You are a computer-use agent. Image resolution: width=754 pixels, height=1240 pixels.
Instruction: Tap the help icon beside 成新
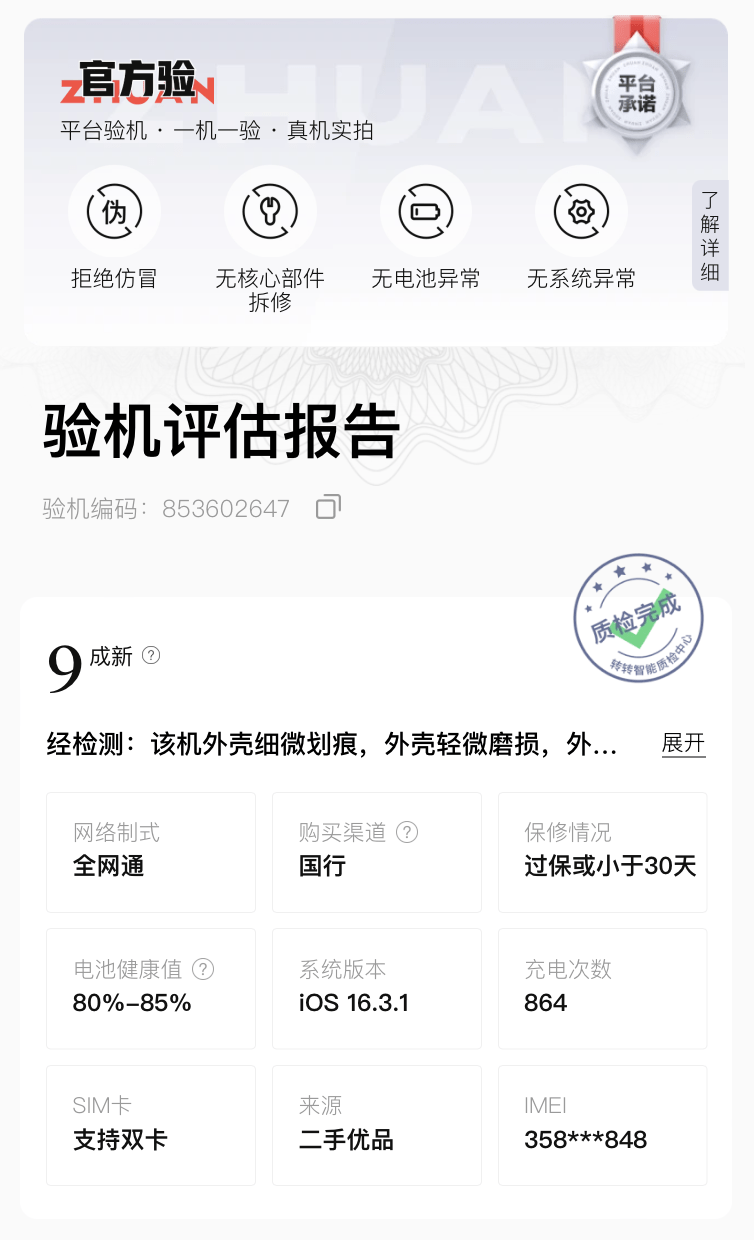pos(151,656)
